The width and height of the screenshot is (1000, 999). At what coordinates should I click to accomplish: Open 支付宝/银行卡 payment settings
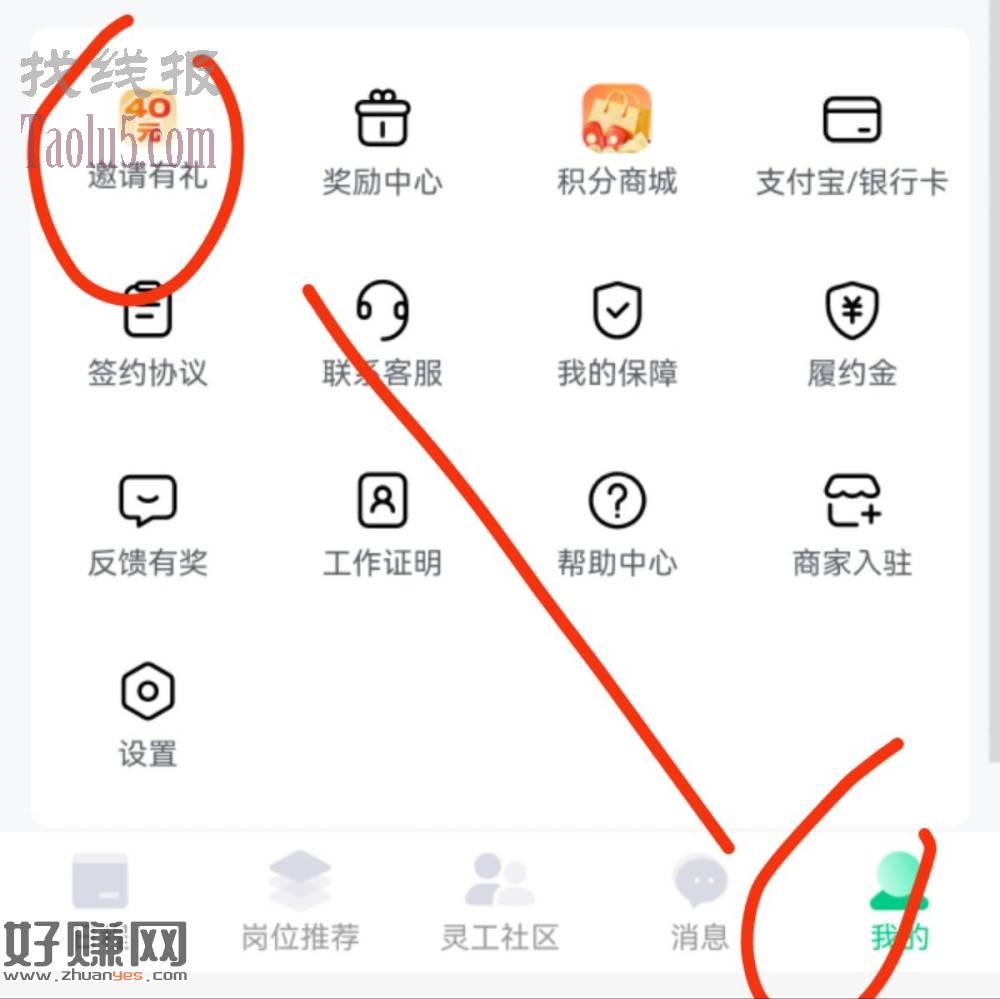(851, 140)
